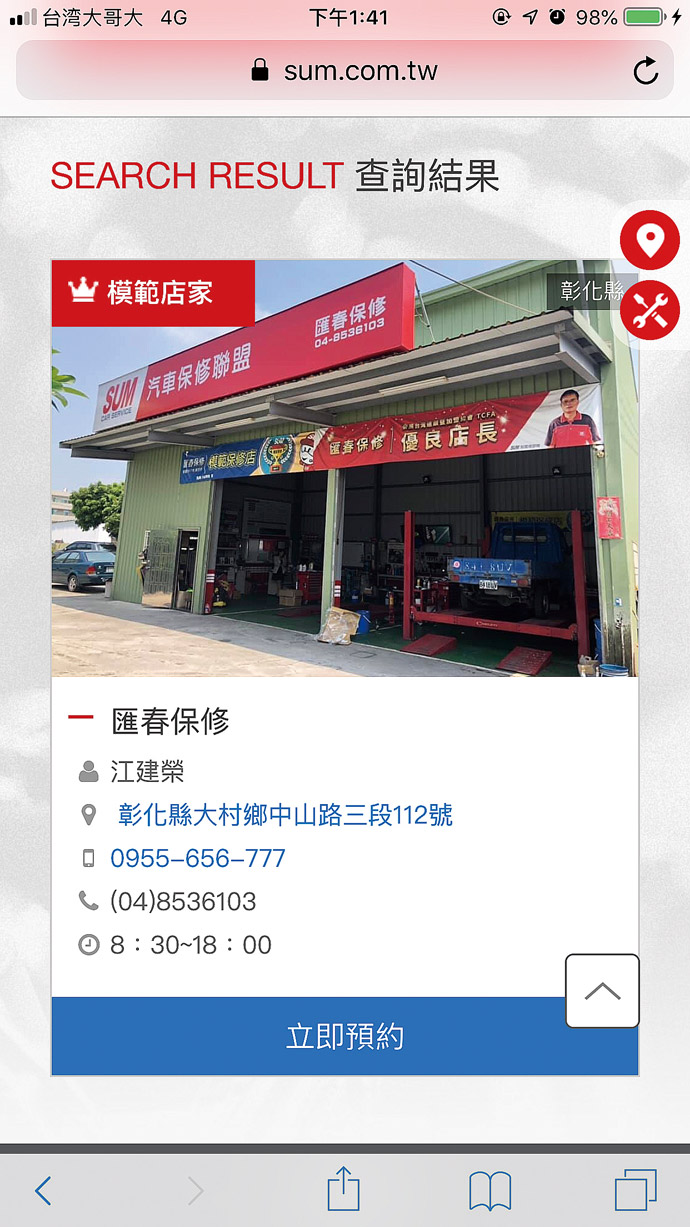Screen dimensions: 690x1227
Task: Open Safari bookmarks
Action: pyautogui.click(x=490, y=1192)
